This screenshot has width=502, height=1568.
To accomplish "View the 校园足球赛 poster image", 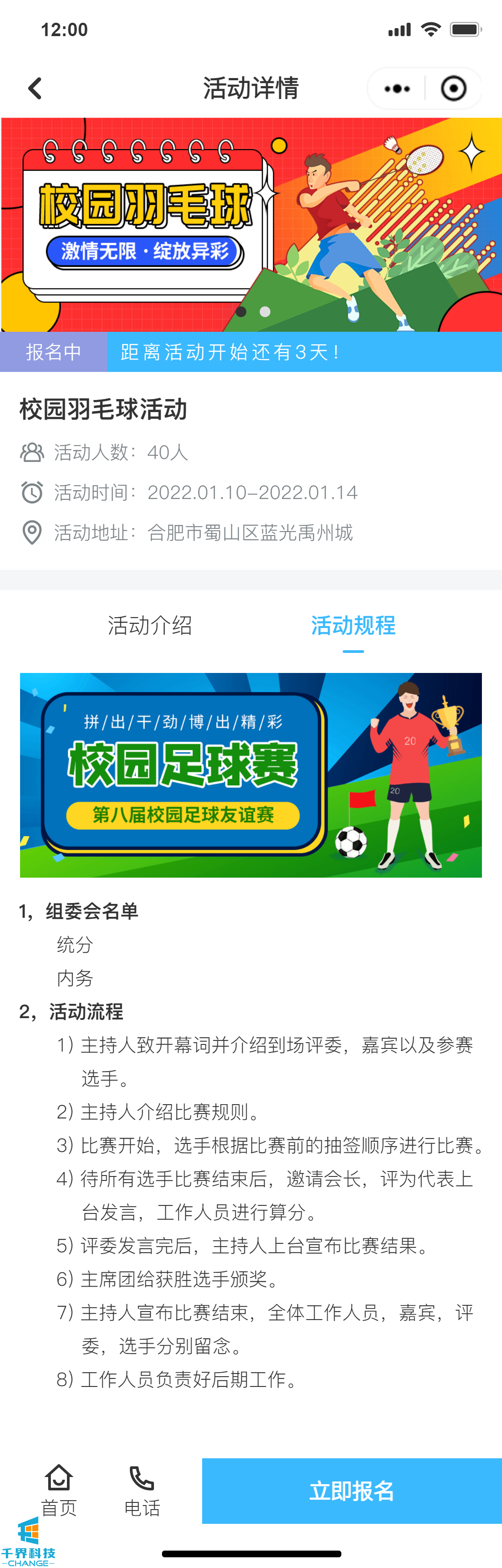I will 251,775.
